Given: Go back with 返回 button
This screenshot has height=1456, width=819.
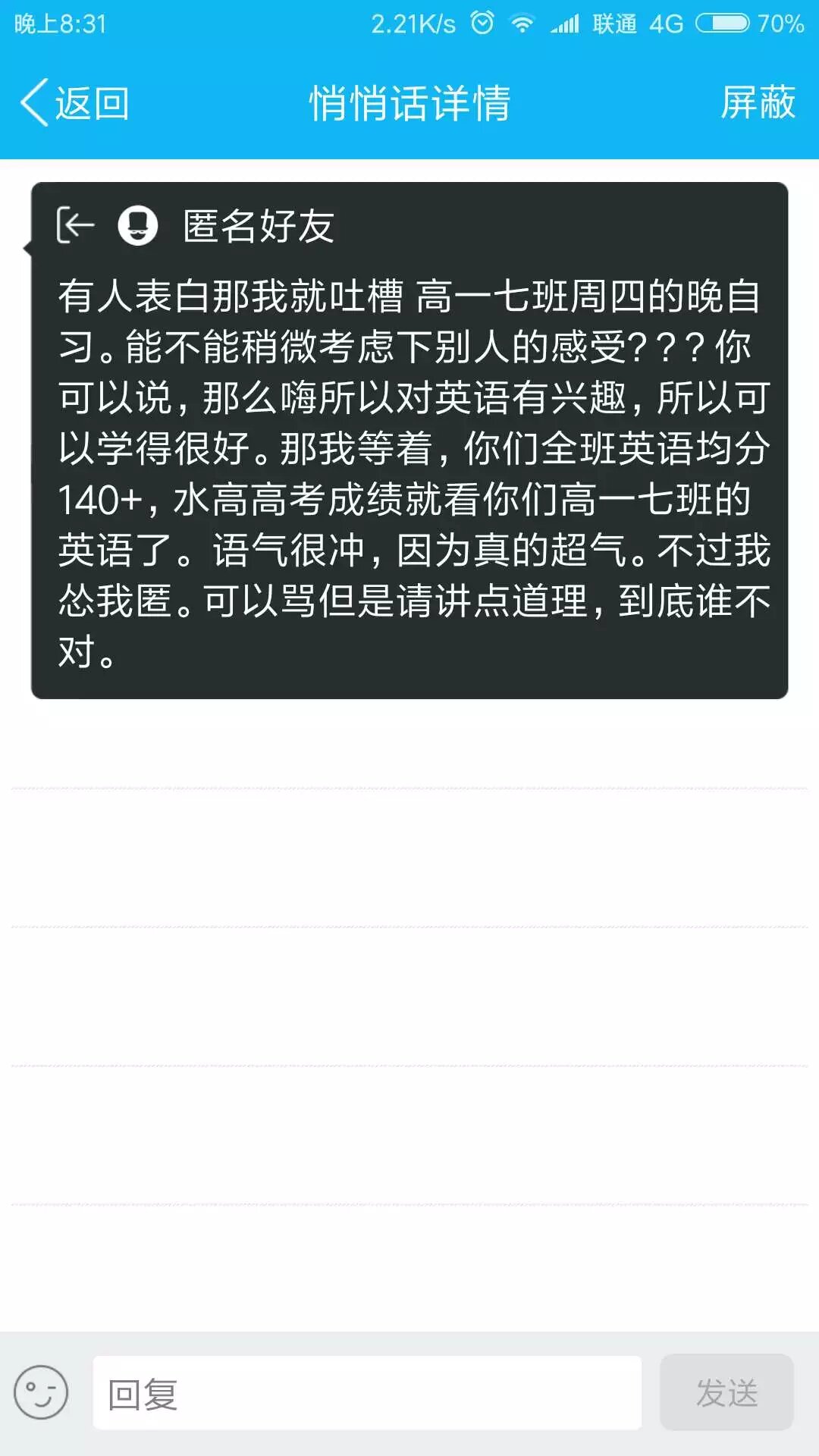Looking at the screenshot, I should coord(74,102).
